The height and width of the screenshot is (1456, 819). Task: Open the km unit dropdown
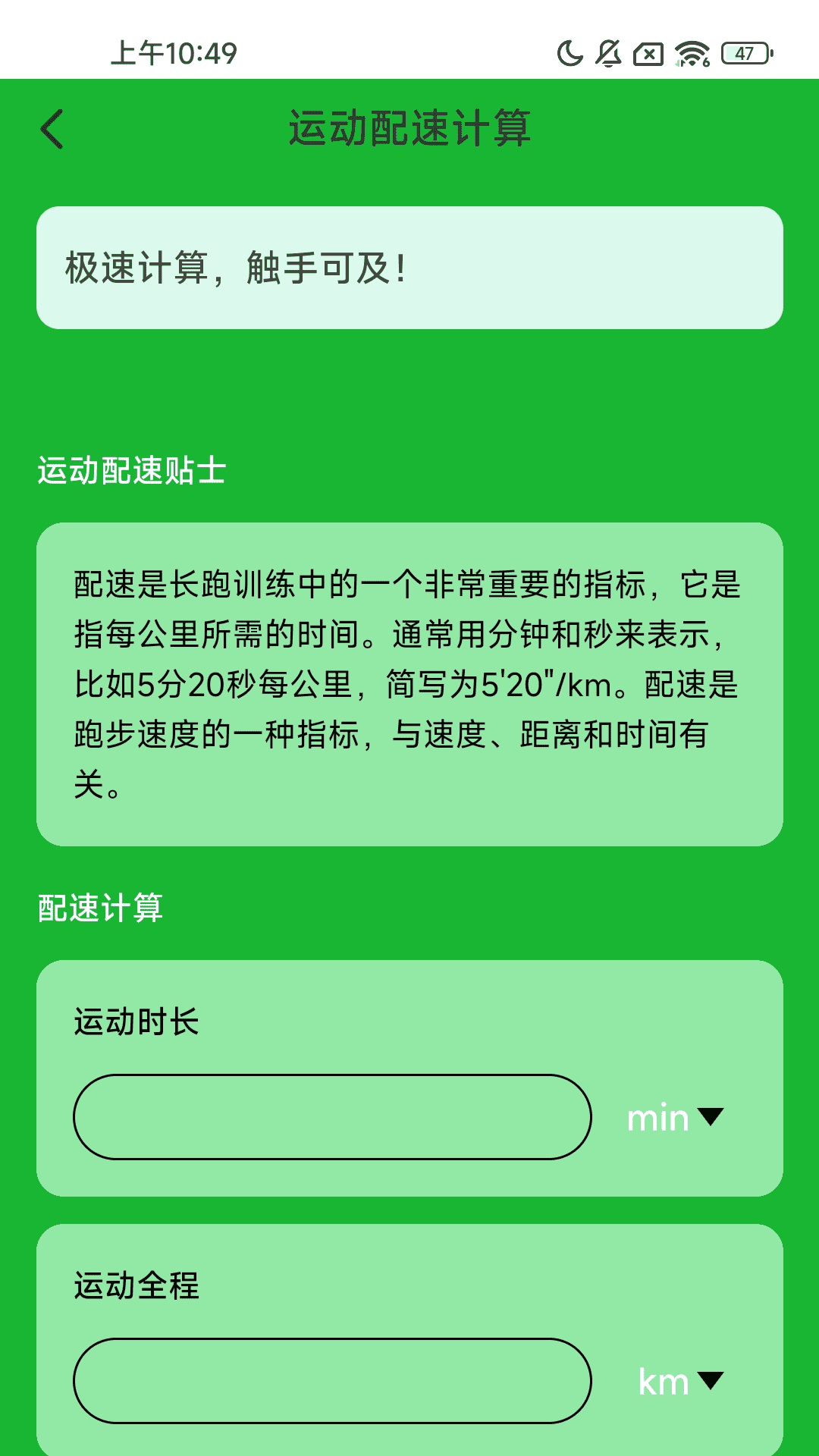[682, 1382]
